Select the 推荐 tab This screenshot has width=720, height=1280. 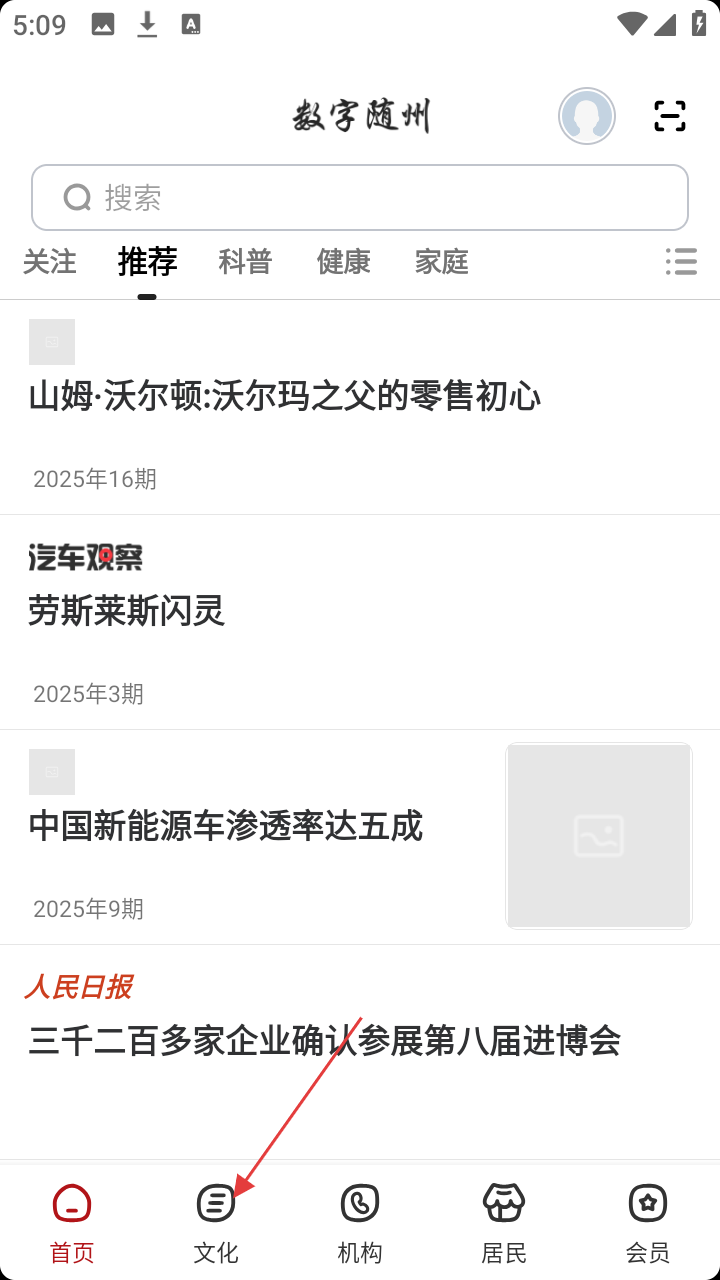click(147, 262)
